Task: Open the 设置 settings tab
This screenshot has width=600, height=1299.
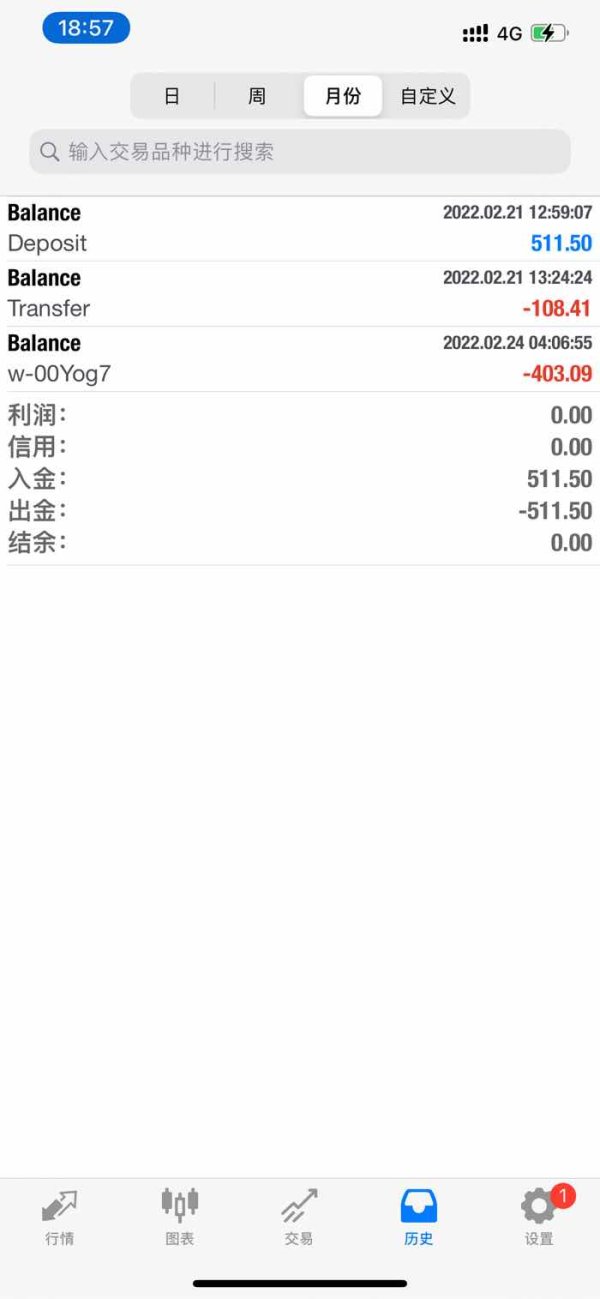Action: [x=539, y=1217]
